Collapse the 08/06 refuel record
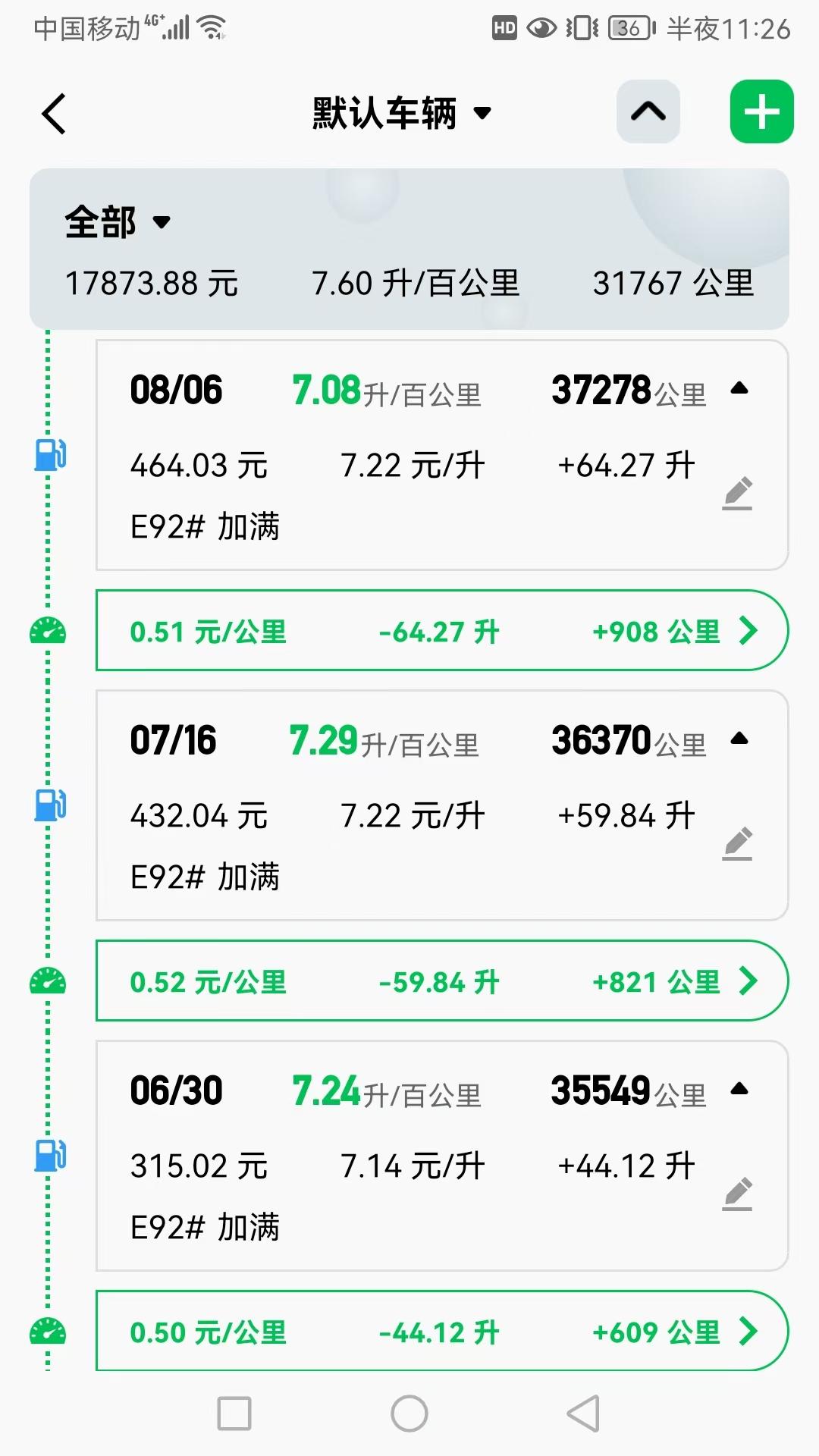The height and width of the screenshot is (1456, 819). [x=739, y=389]
